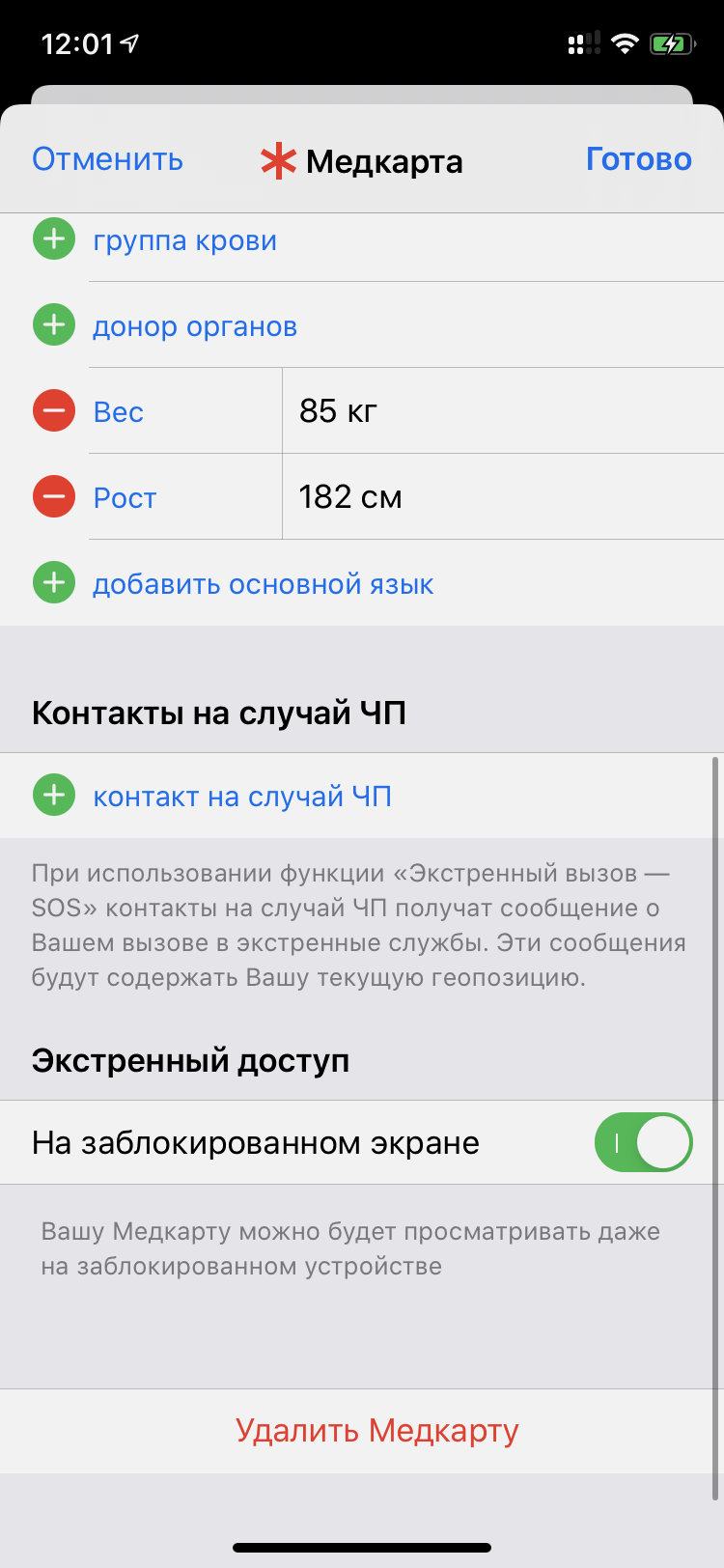Edit the weight value 85 кг
The height and width of the screenshot is (1568, 724).
338,411
